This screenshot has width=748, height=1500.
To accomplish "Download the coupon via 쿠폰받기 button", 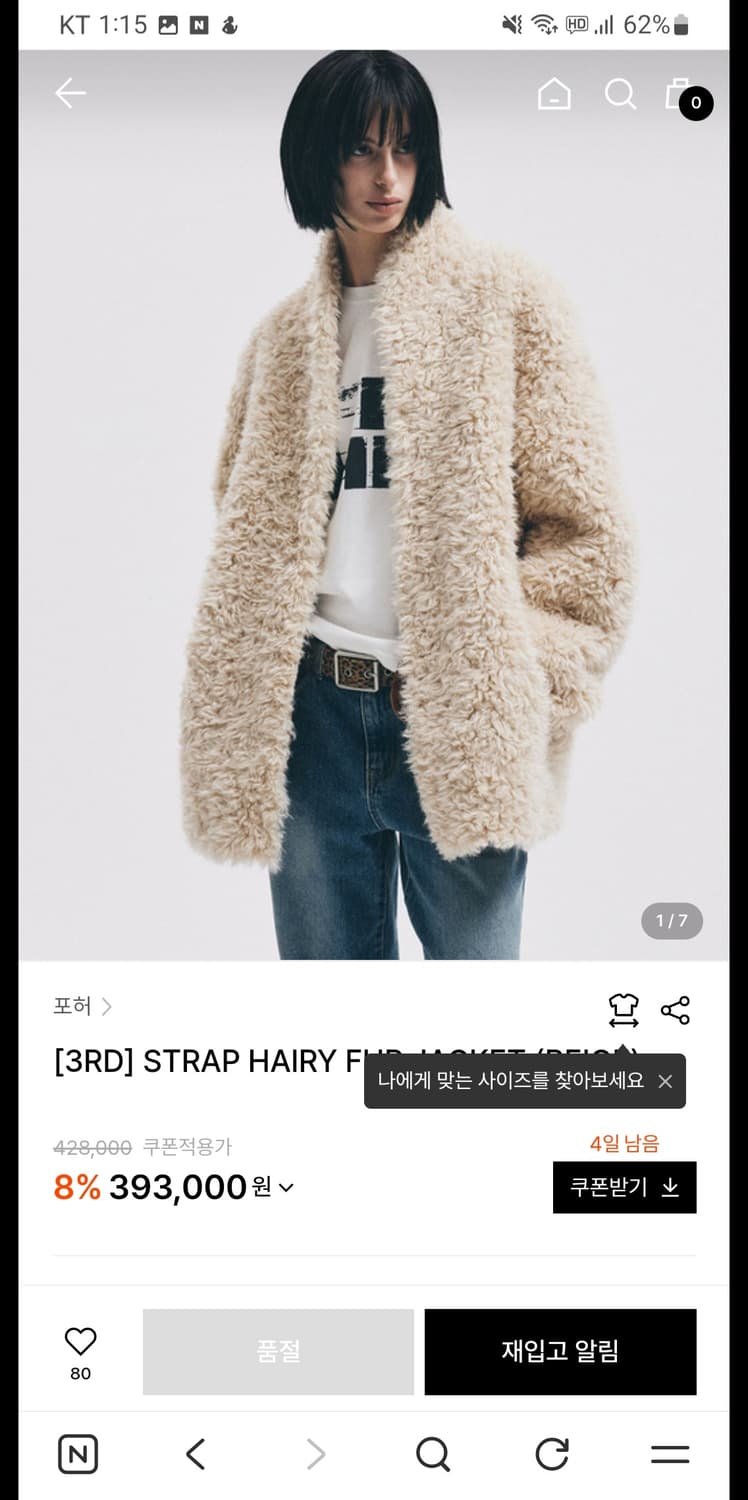I will (x=624, y=1188).
